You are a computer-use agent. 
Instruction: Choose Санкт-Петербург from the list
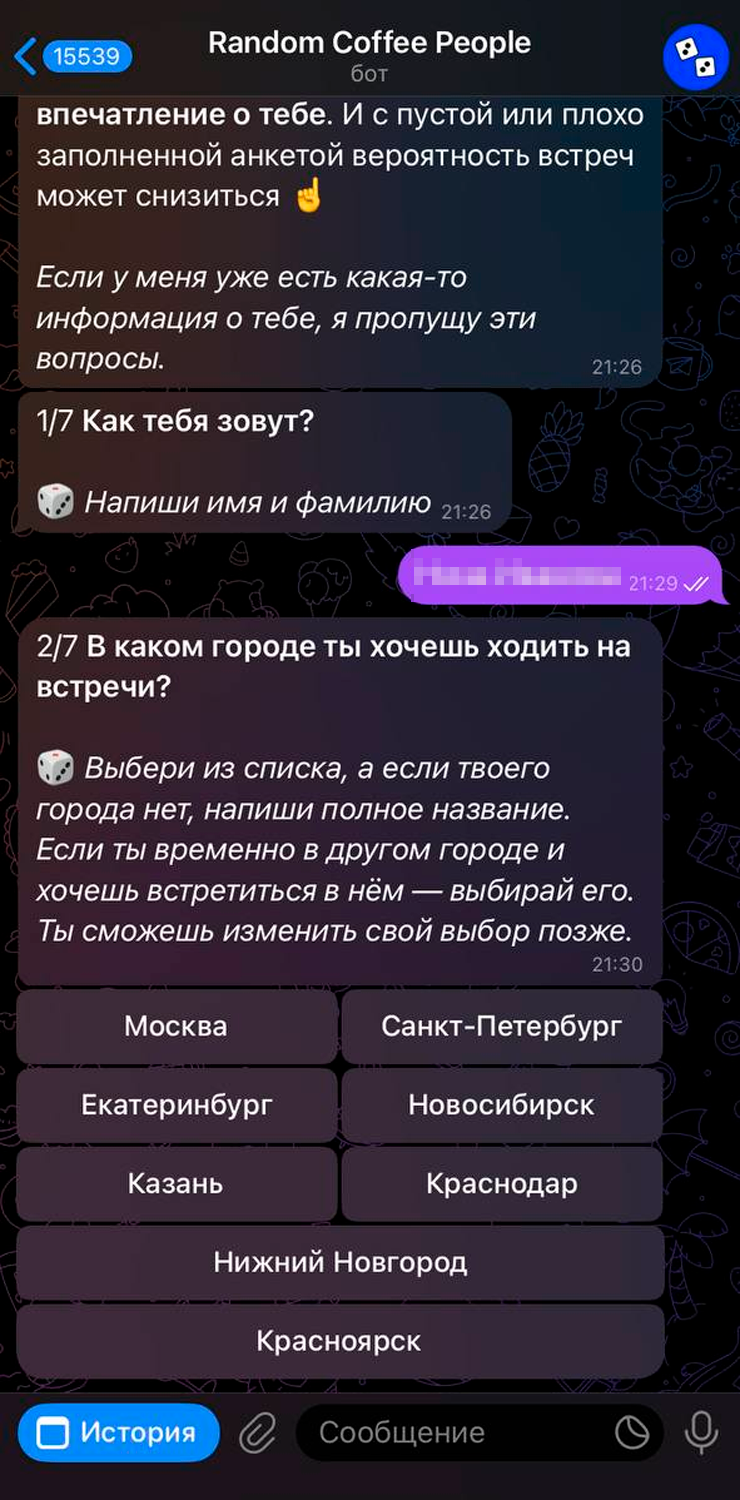502,1027
